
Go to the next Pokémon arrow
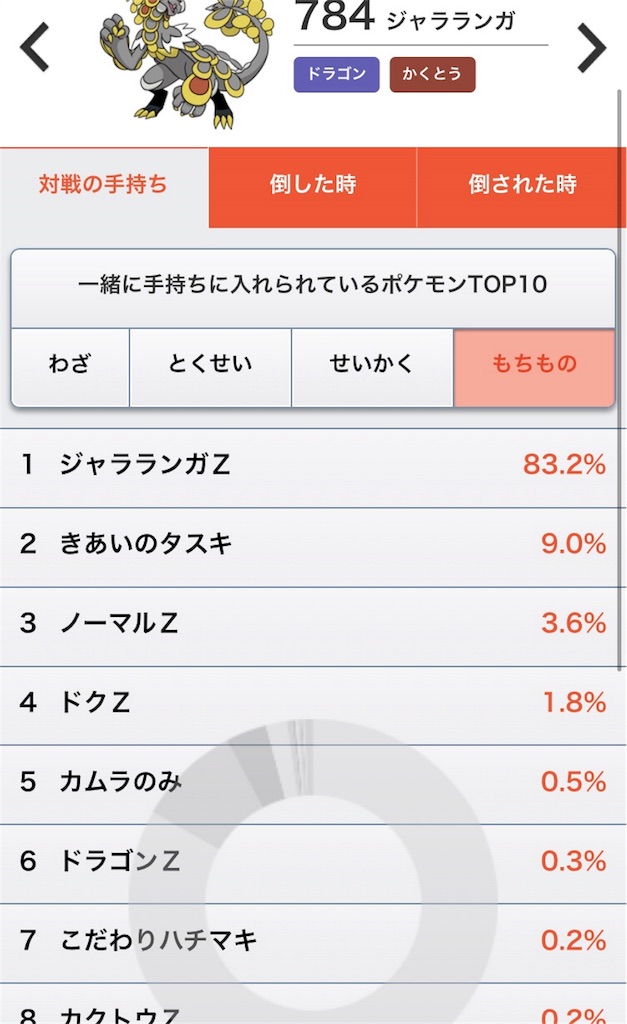tap(591, 48)
